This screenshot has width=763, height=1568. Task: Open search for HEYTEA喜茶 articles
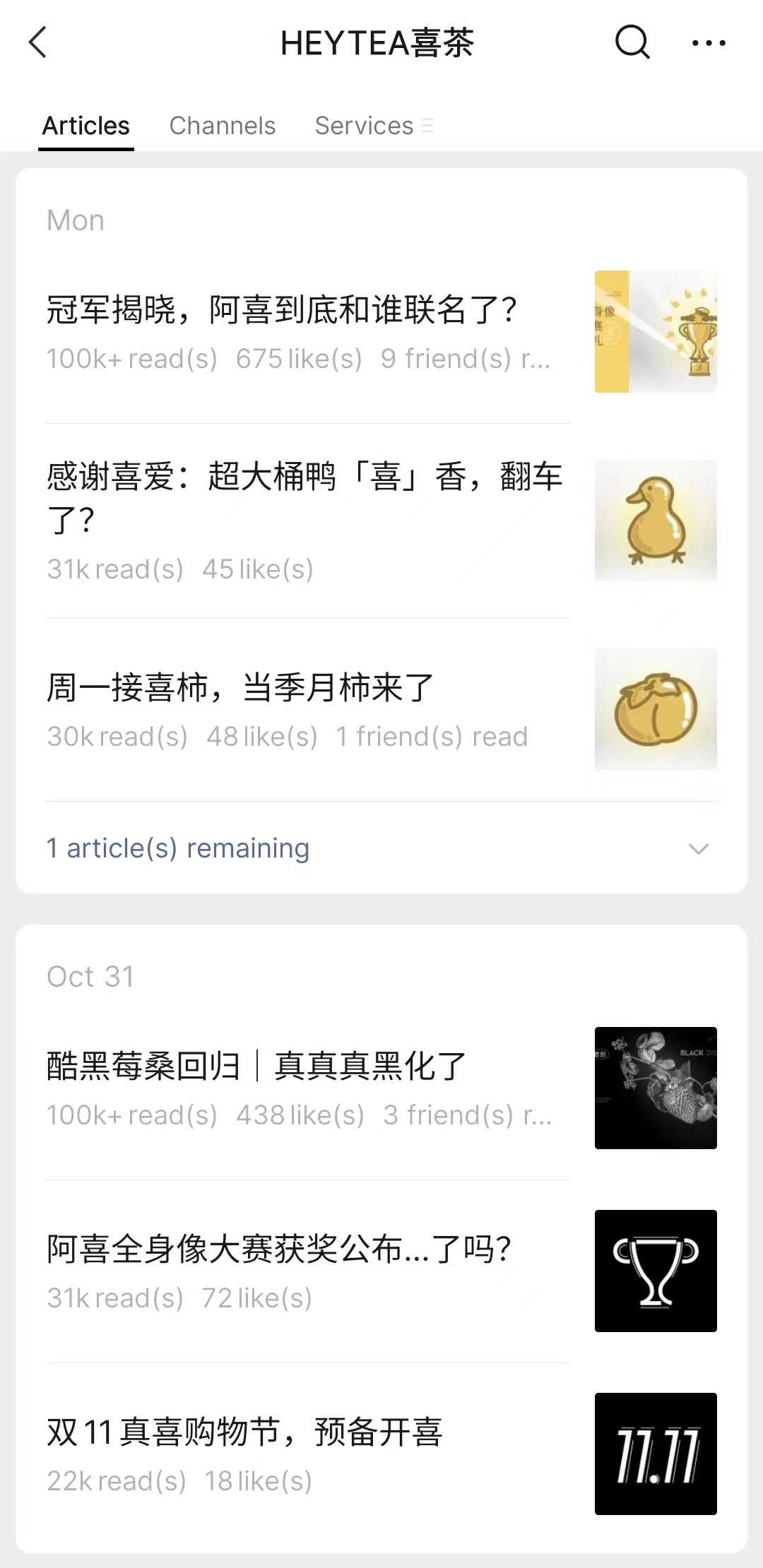tap(632, 42)
